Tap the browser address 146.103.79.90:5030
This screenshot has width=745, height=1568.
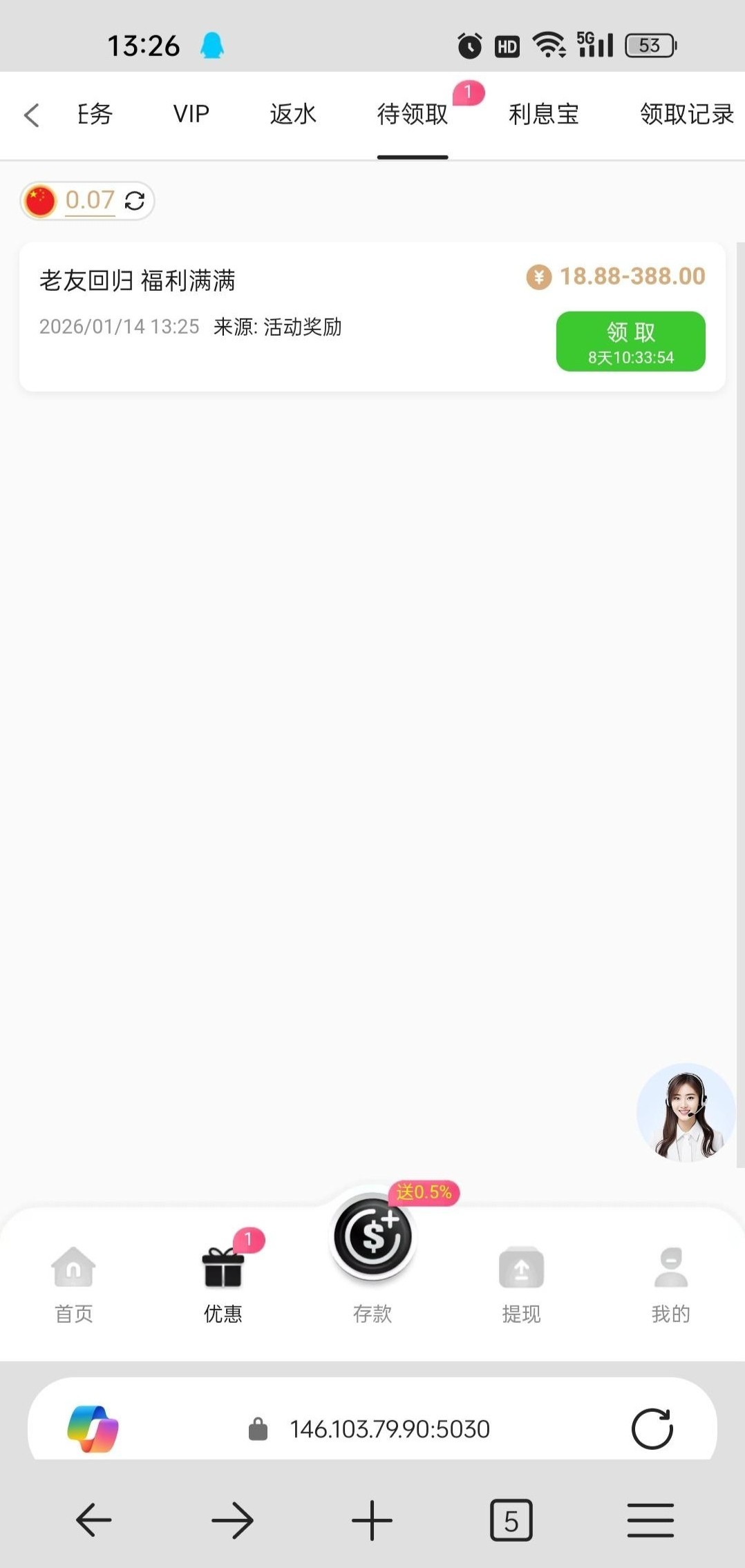point(389,1429)
